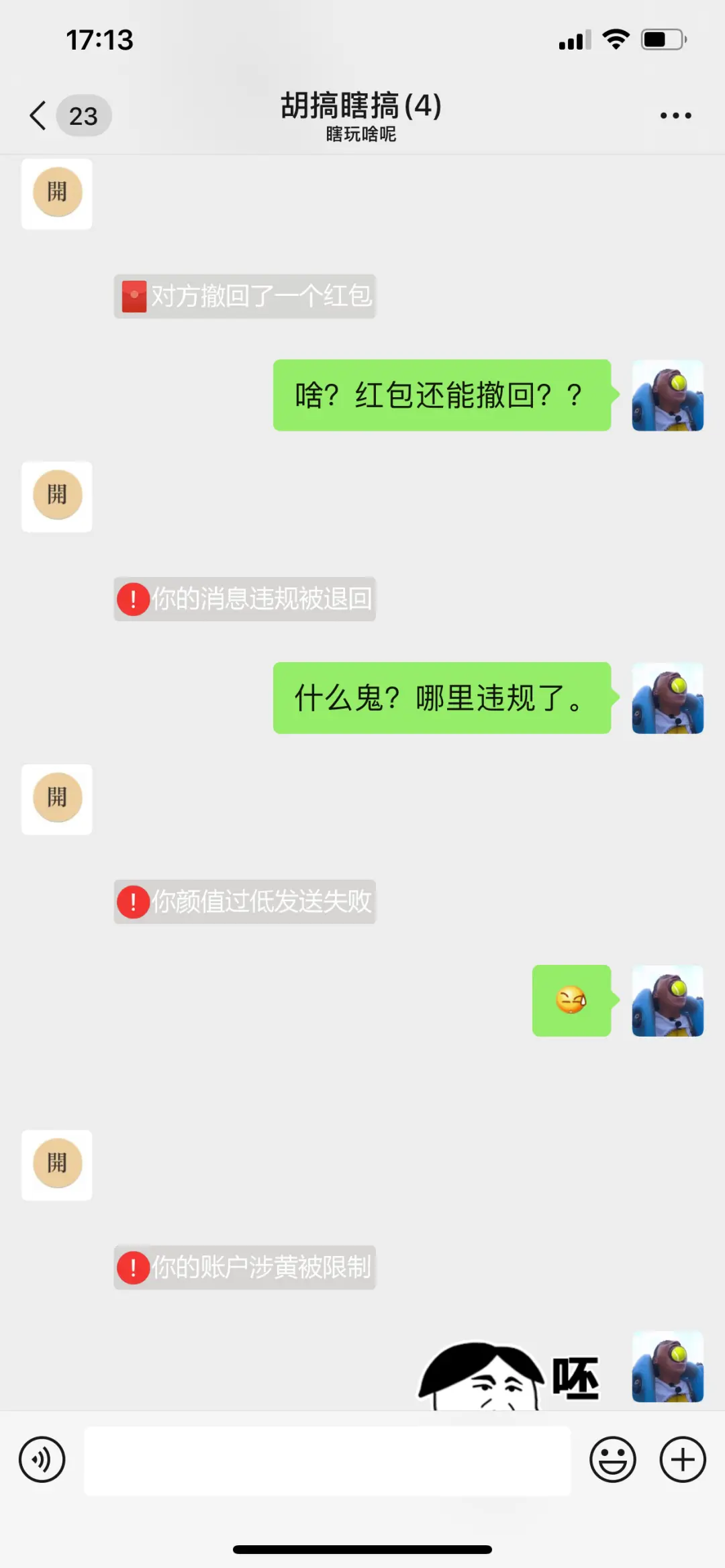This screenshot has width=725, height=1568.
Task: Focus the message text field
Action: pyautogui.click(x=327, y=1461)
